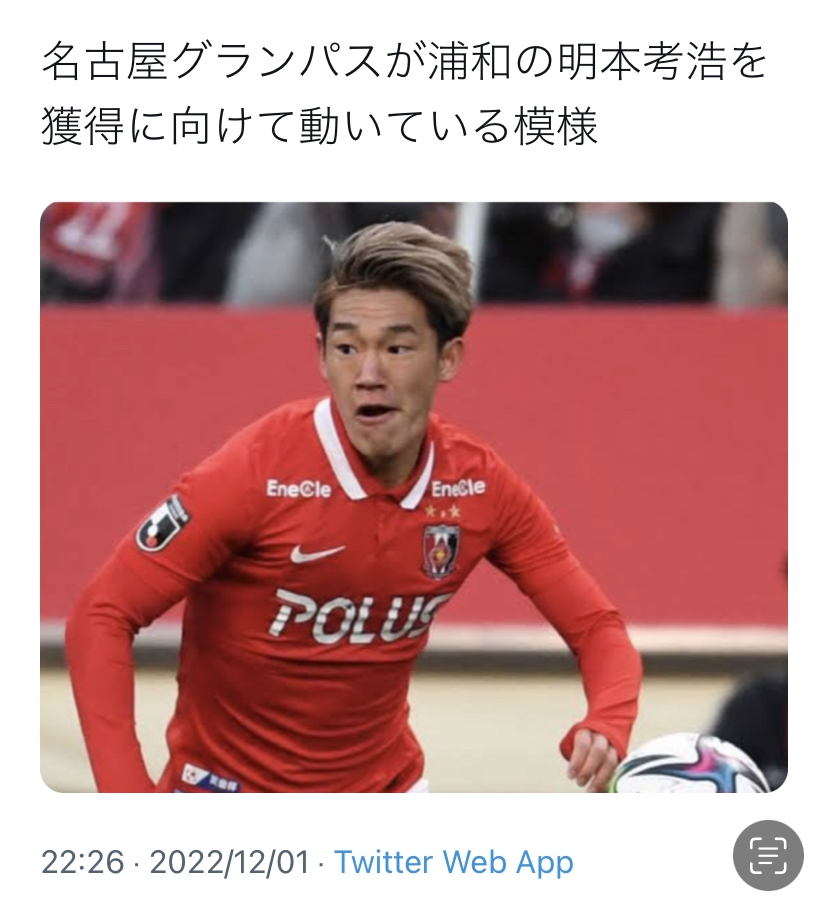This screenshot has width=828, height=898.
Task: Tap the Twitter Web App source link
Action: (453, 862)
